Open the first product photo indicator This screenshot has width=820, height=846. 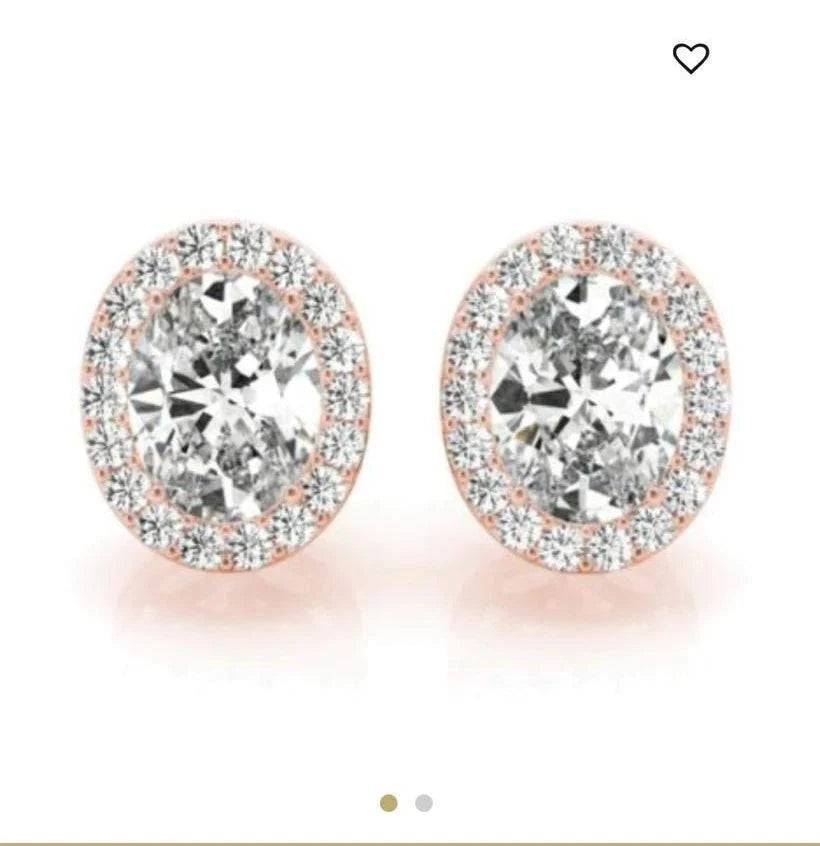(x=389, y=801)
